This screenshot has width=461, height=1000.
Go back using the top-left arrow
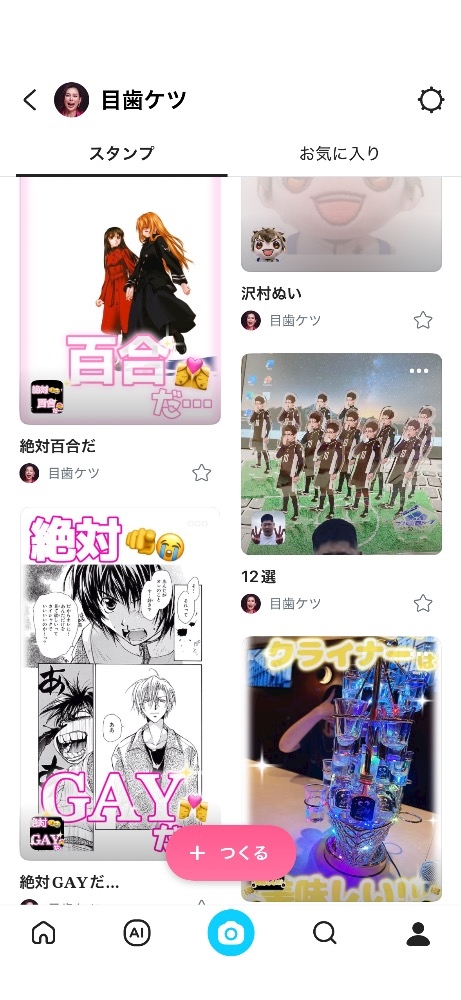pos(30,100)
